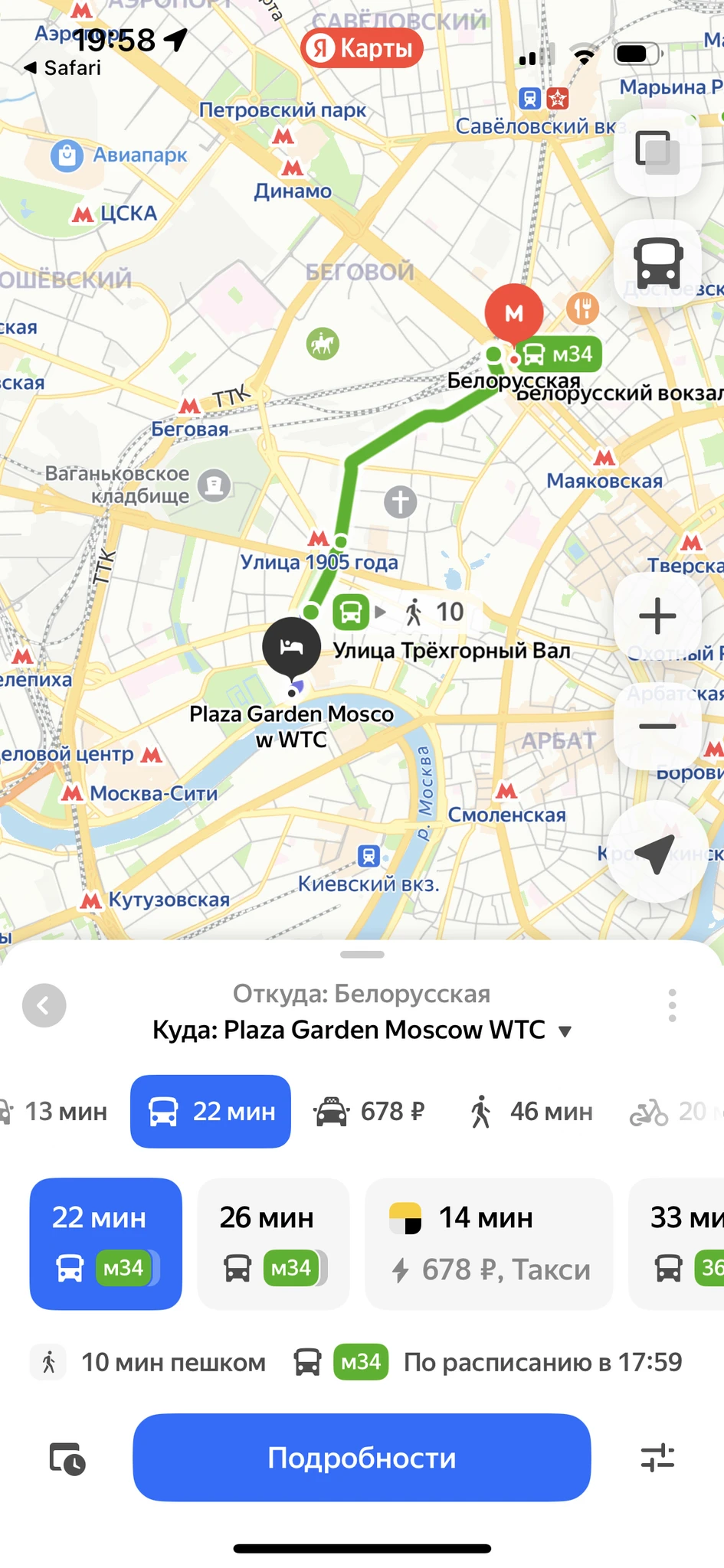Expand the destination Plaza Garden Moscow WTC dropdown
Screen dimensions: 724x1568
565,1031
